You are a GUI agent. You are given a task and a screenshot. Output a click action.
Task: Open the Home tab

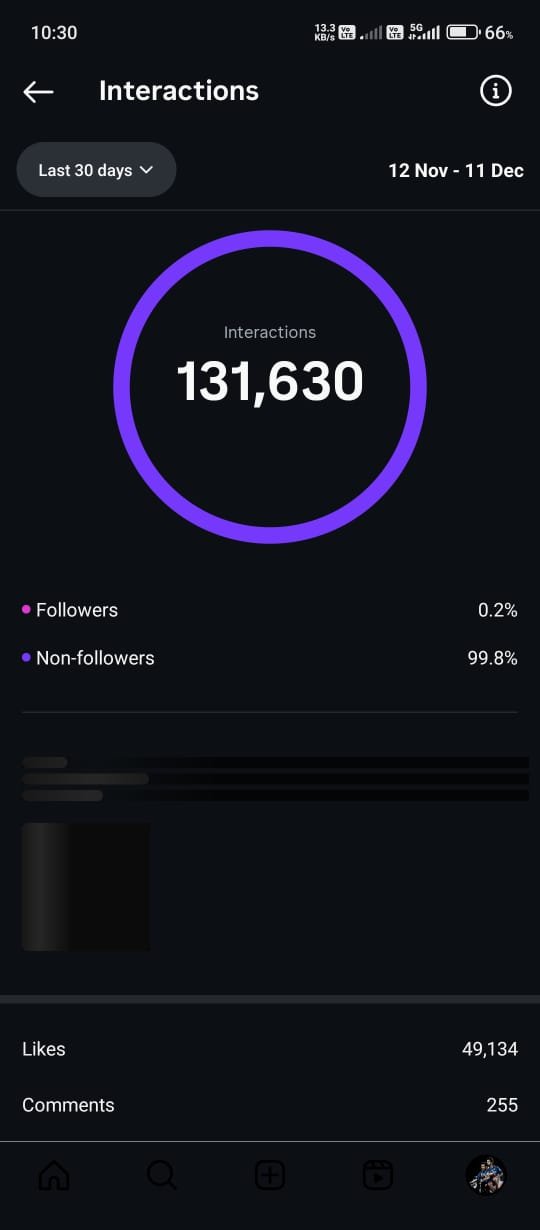click(x=54, y=1175)
